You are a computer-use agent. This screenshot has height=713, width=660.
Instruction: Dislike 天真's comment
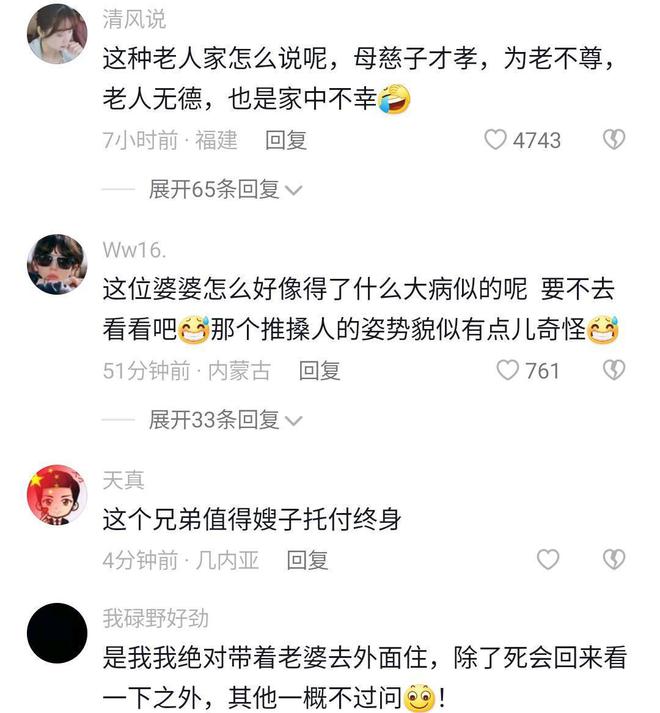coord(614,559)
